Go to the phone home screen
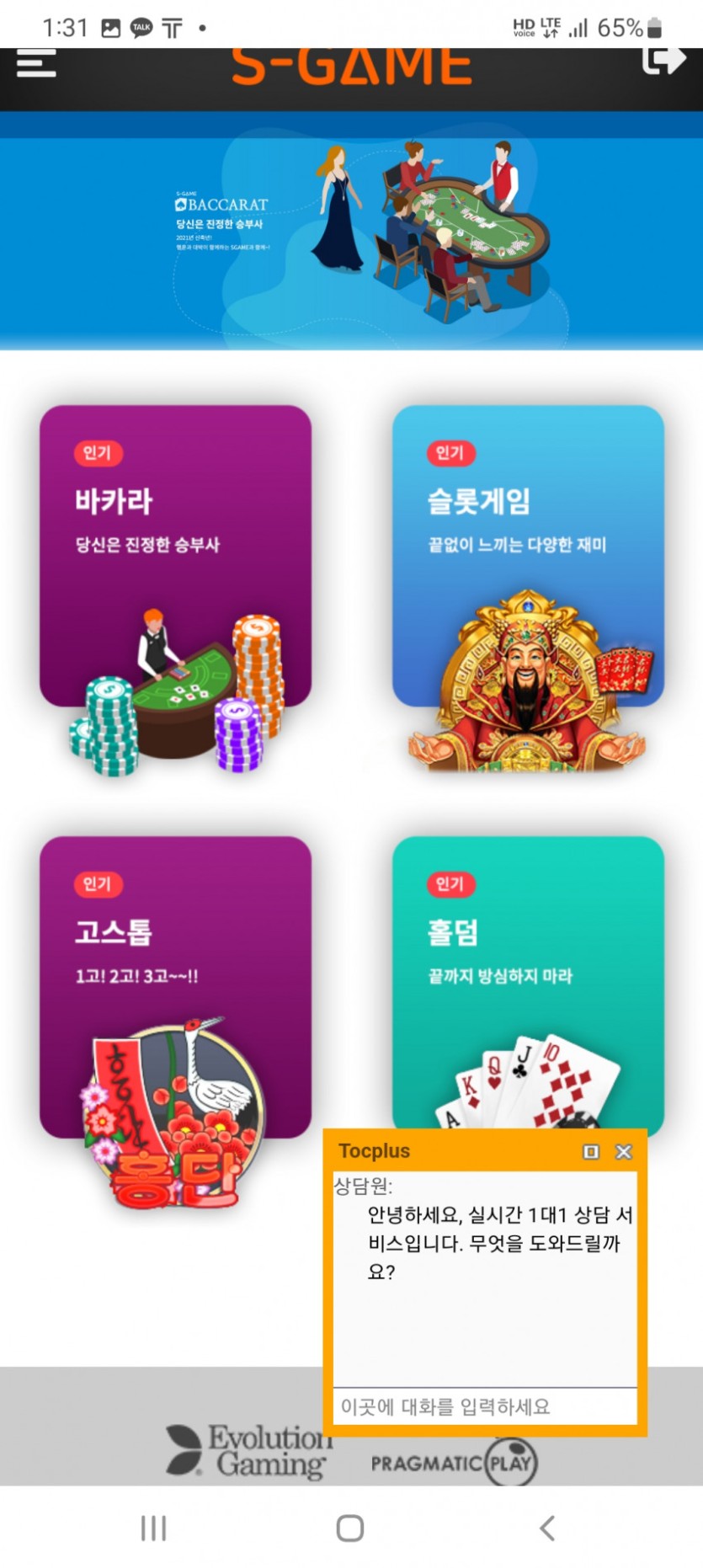 tap(350, 1528)
